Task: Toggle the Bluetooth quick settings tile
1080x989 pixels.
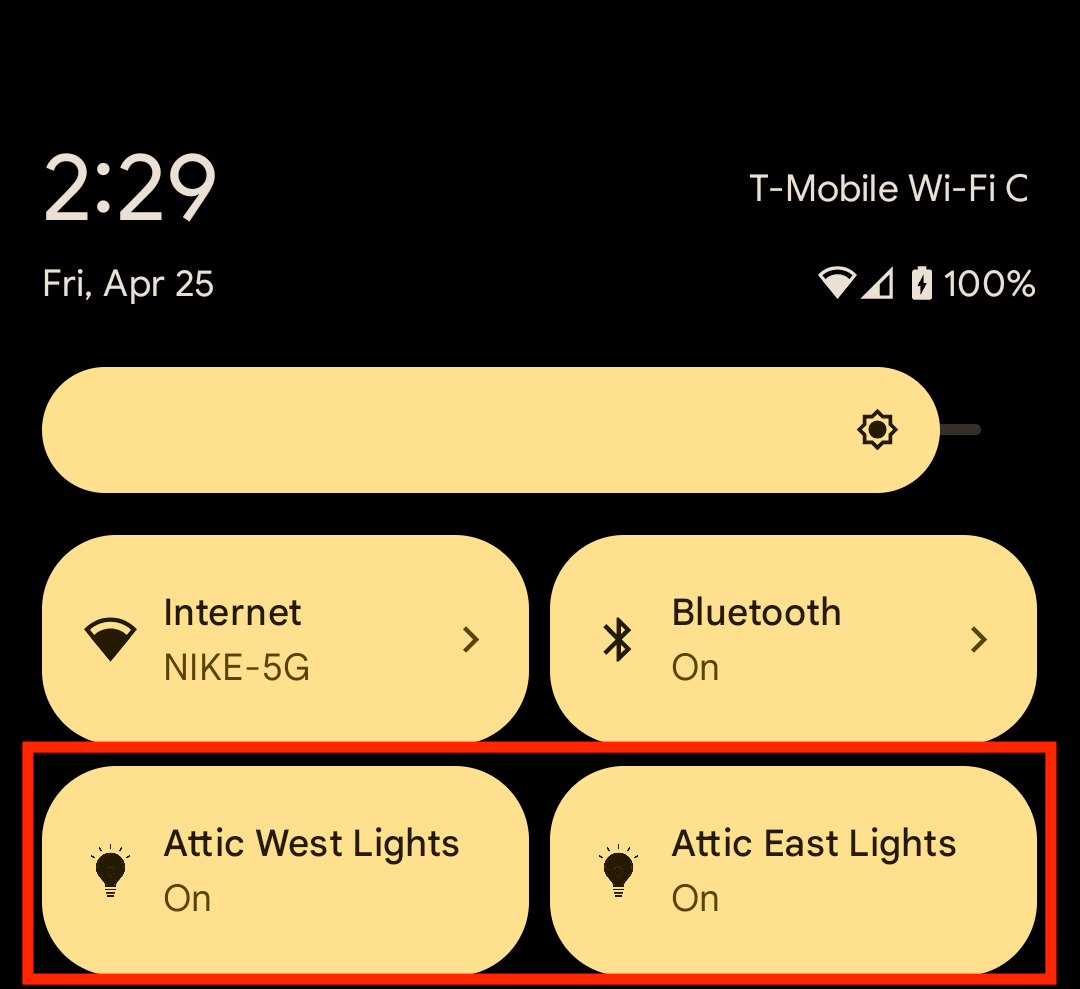Action: (x=793, y=640)
